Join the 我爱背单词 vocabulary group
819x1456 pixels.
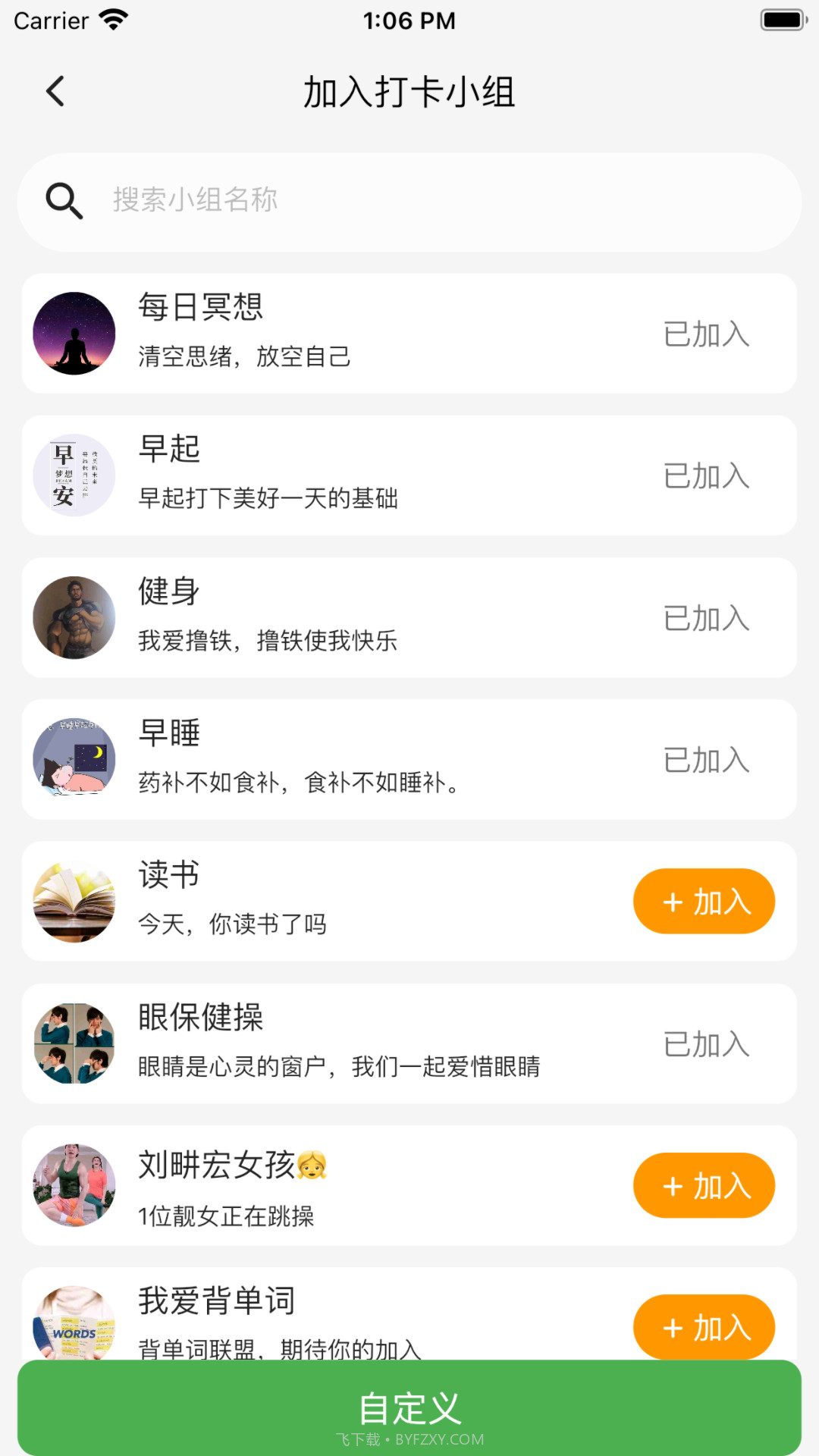coord(704,1327)
